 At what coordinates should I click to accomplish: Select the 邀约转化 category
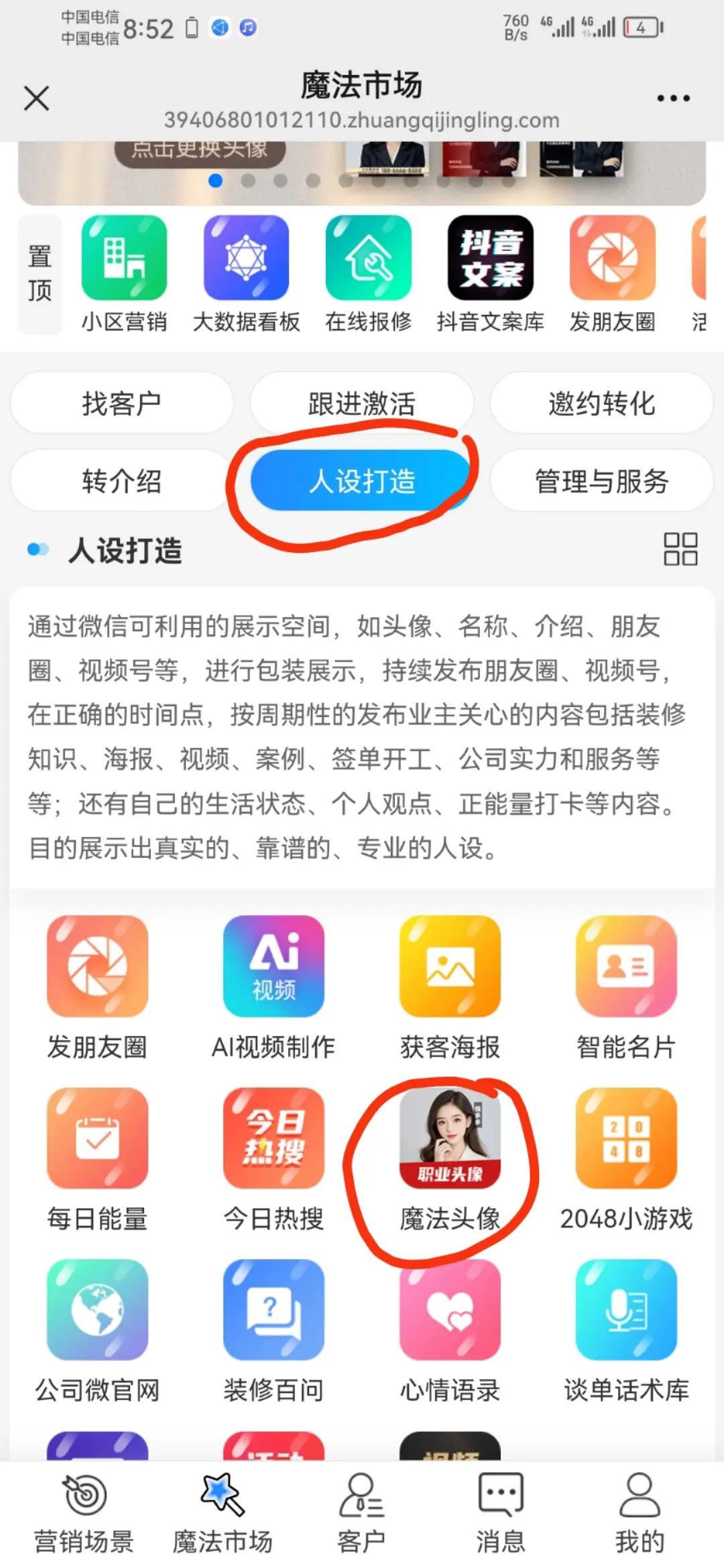601,403
